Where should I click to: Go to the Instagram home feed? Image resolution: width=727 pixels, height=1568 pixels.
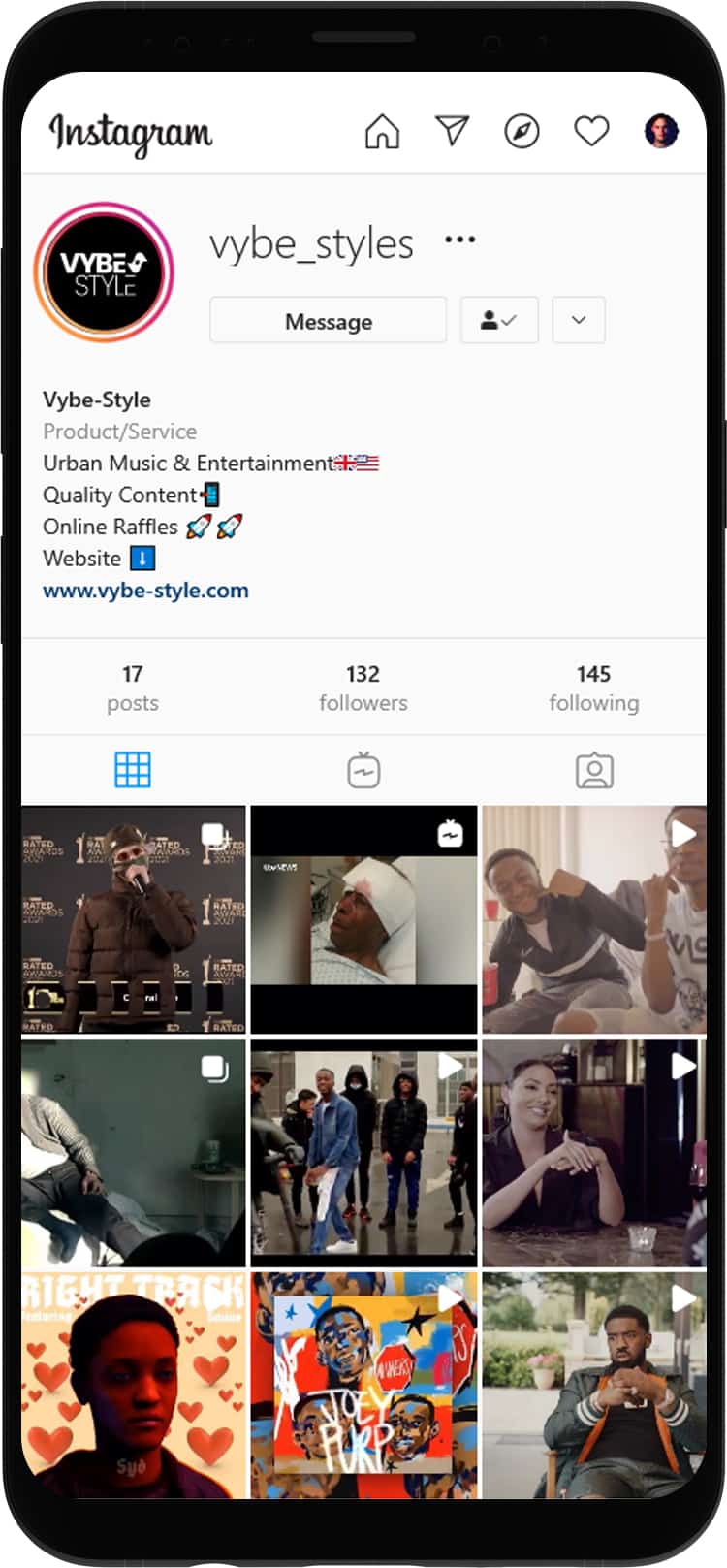click(x=382, y=131)
